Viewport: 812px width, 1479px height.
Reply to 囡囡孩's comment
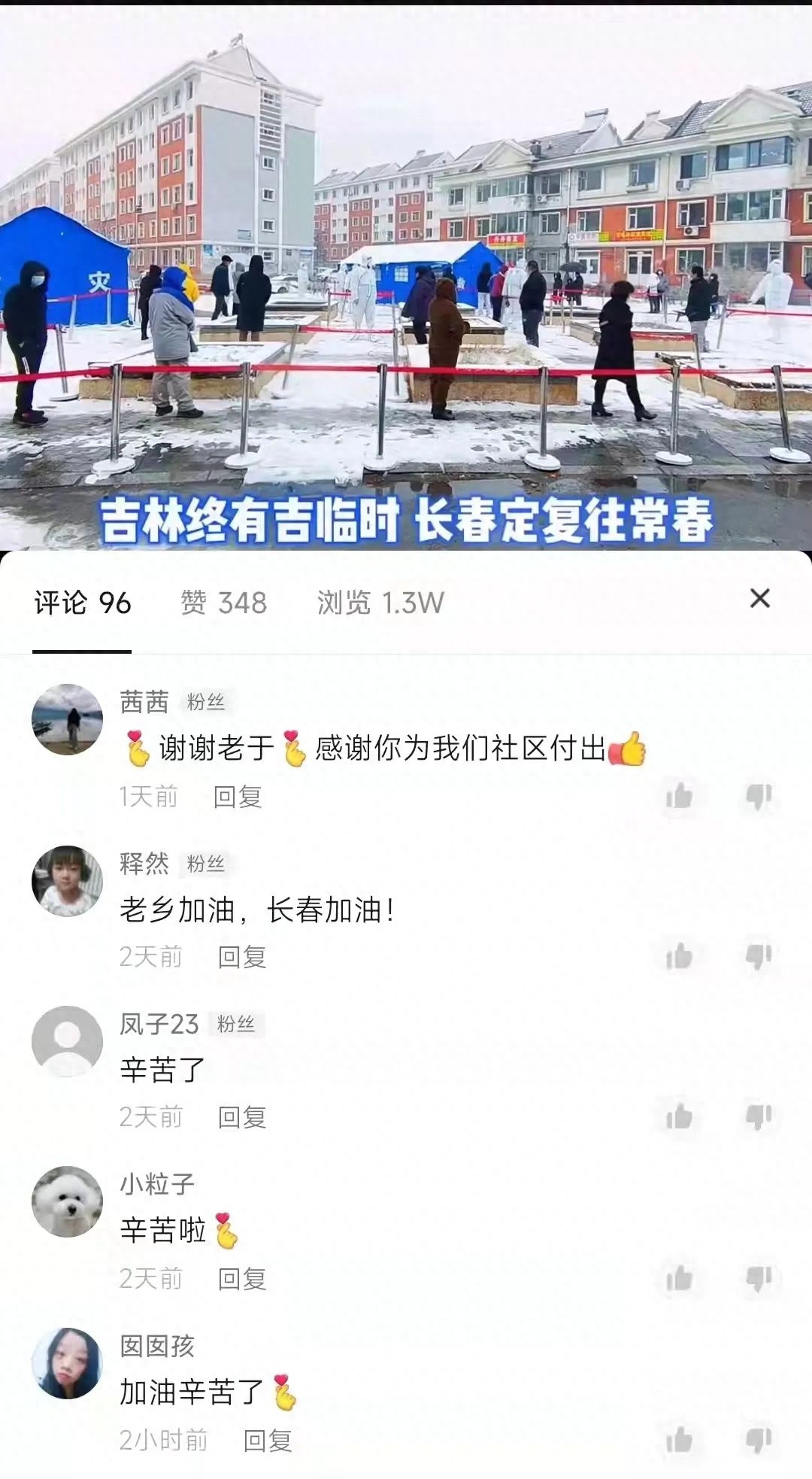coord(268,1441)
